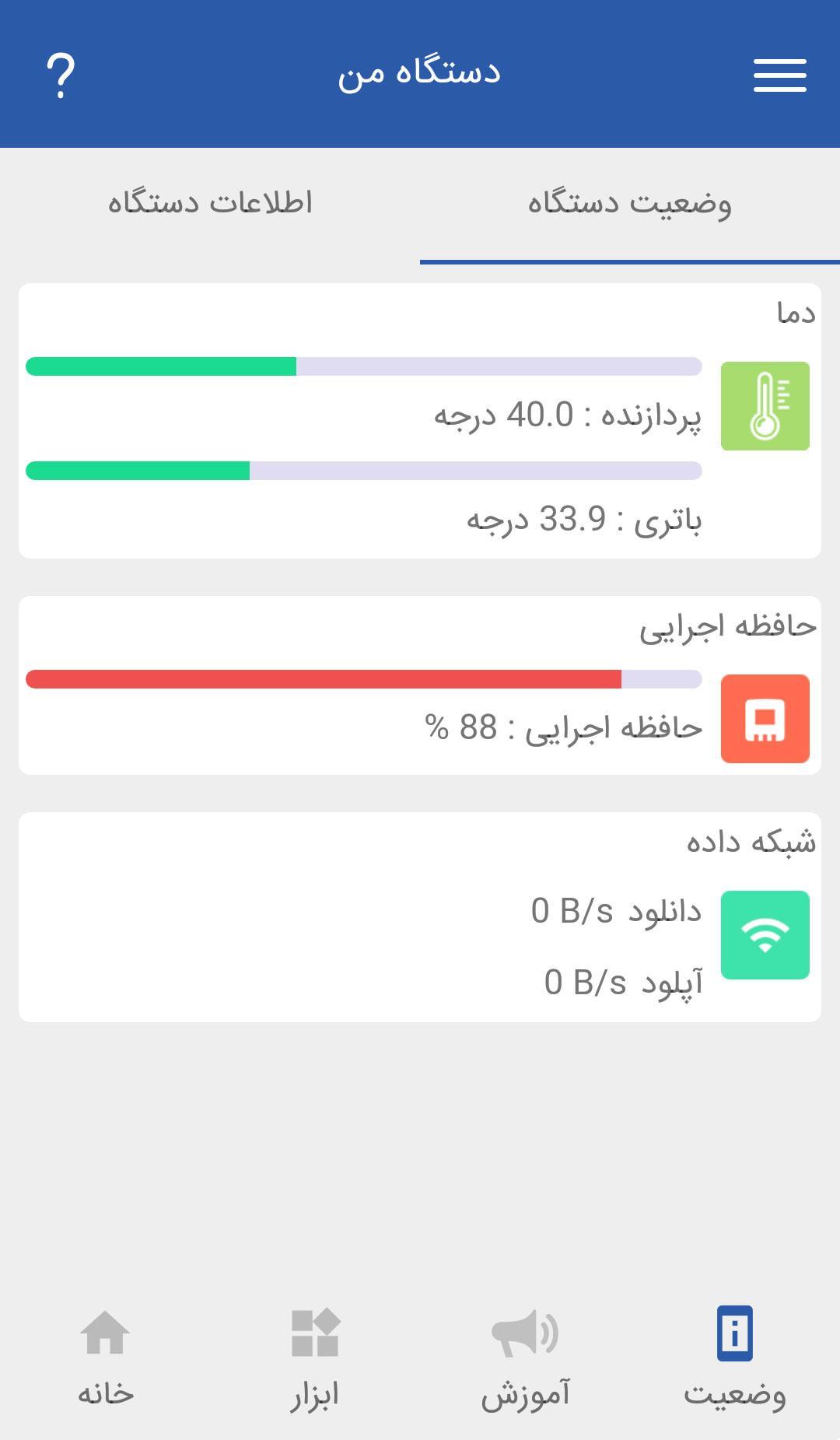Switch to the آموزش tab
Image resolution: width=840 pixels, height=1440 pixels.
pyautogui.click(x=525, y=1358)
